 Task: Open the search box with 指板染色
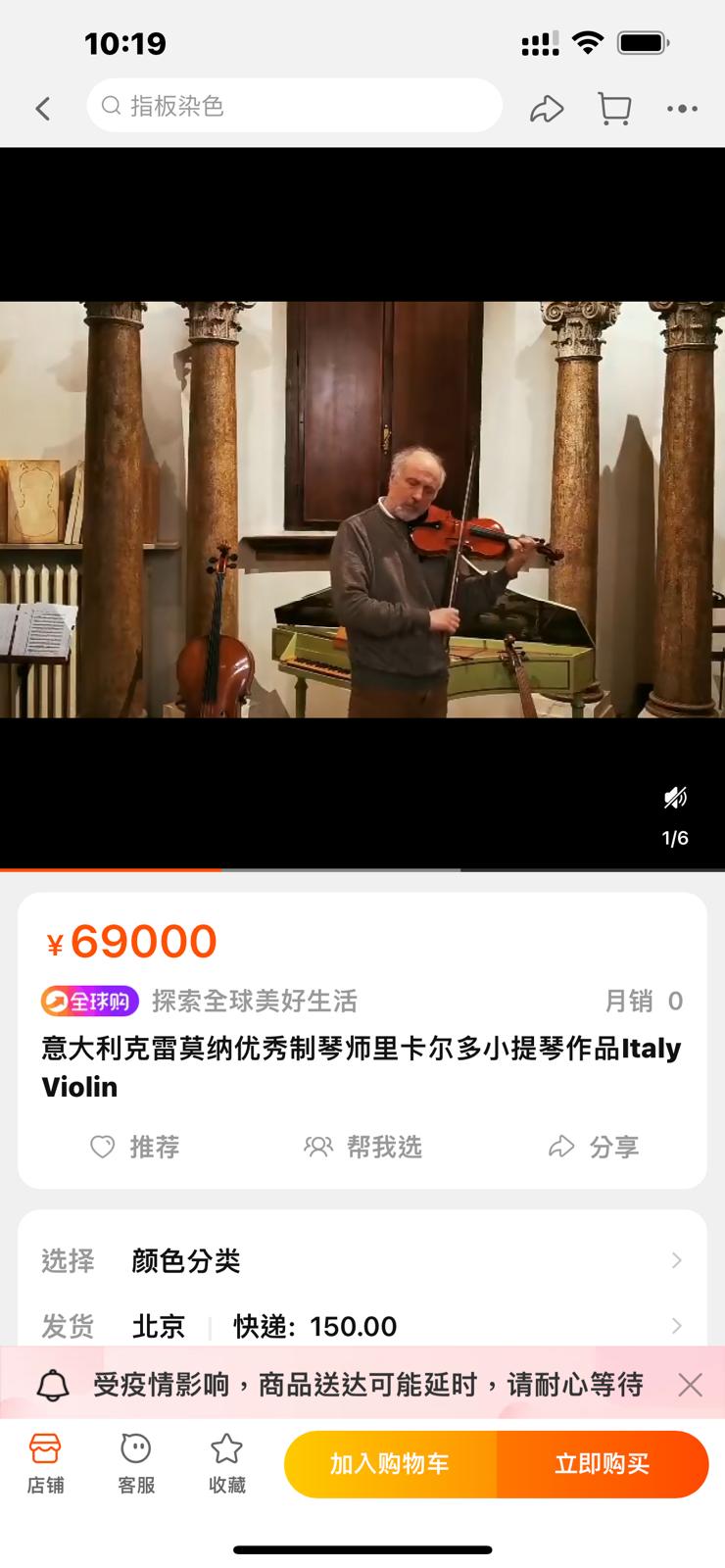(x=294, y=106)
